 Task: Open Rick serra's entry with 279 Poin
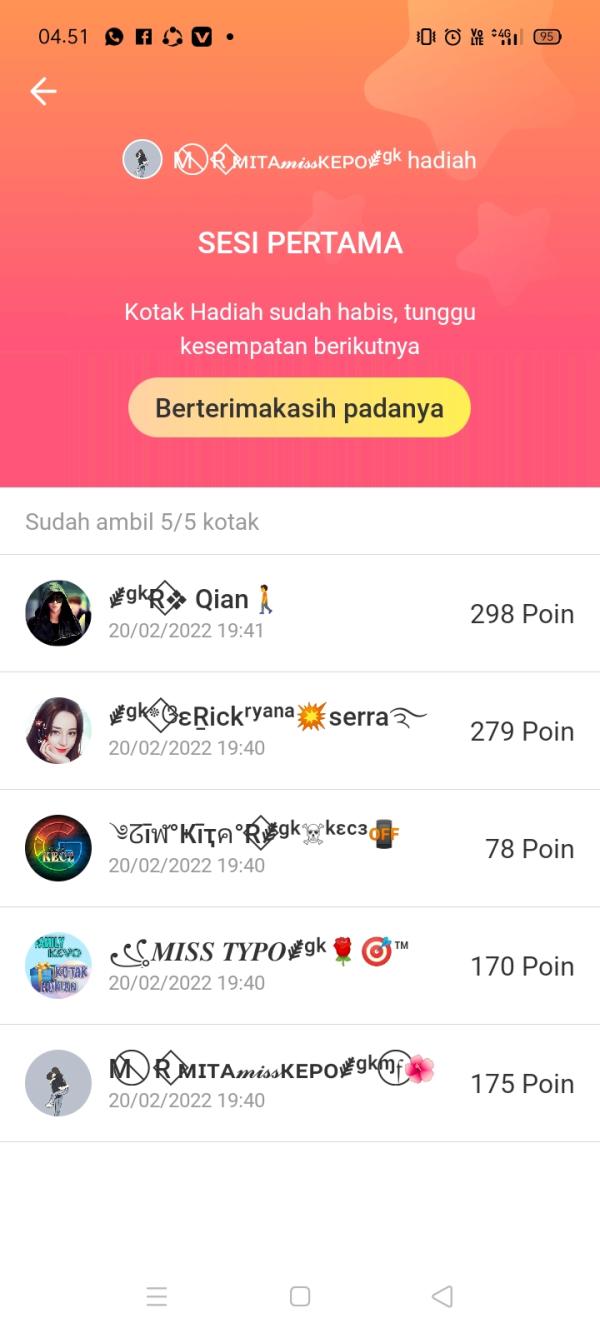pyautogui.click(x=300, y=730)
